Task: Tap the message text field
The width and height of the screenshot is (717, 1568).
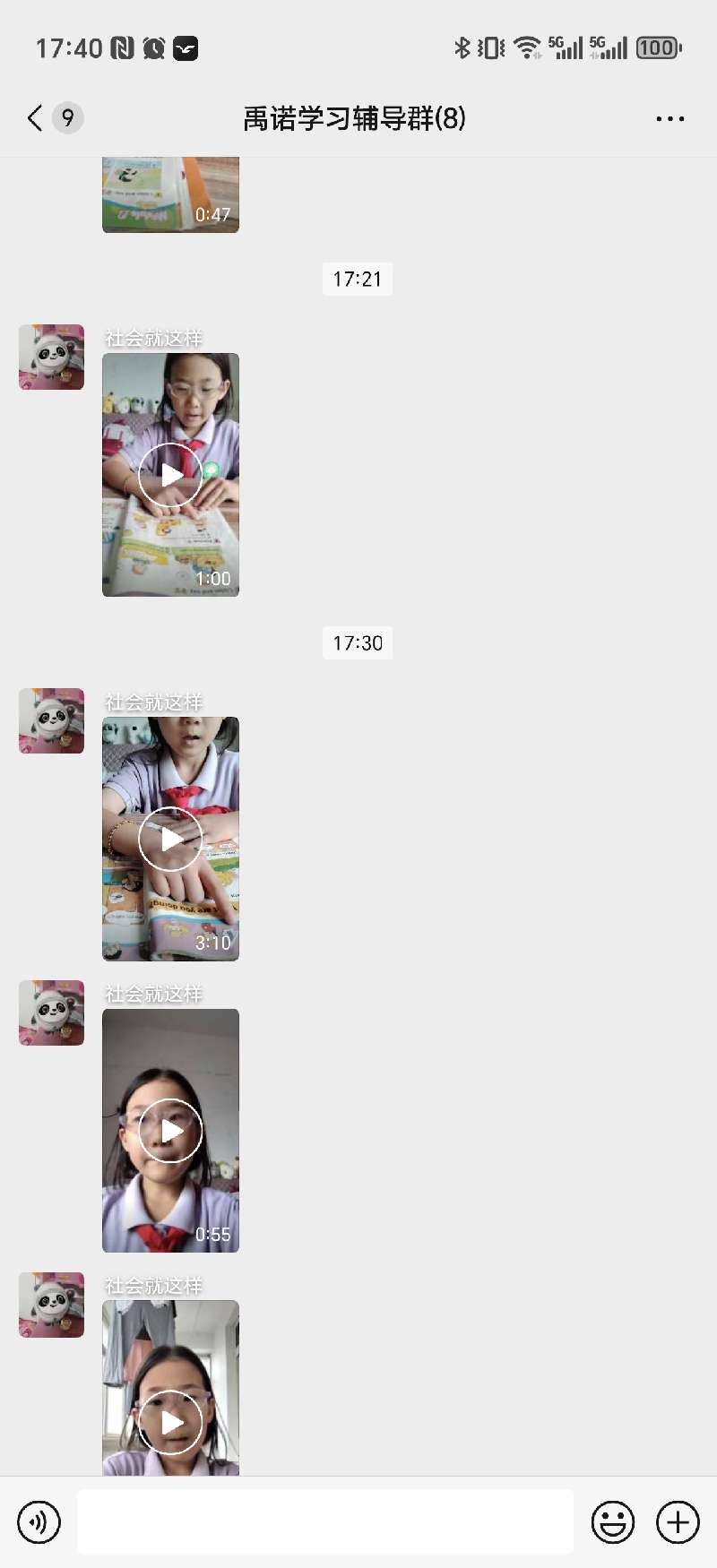Action: point(324,1521)
